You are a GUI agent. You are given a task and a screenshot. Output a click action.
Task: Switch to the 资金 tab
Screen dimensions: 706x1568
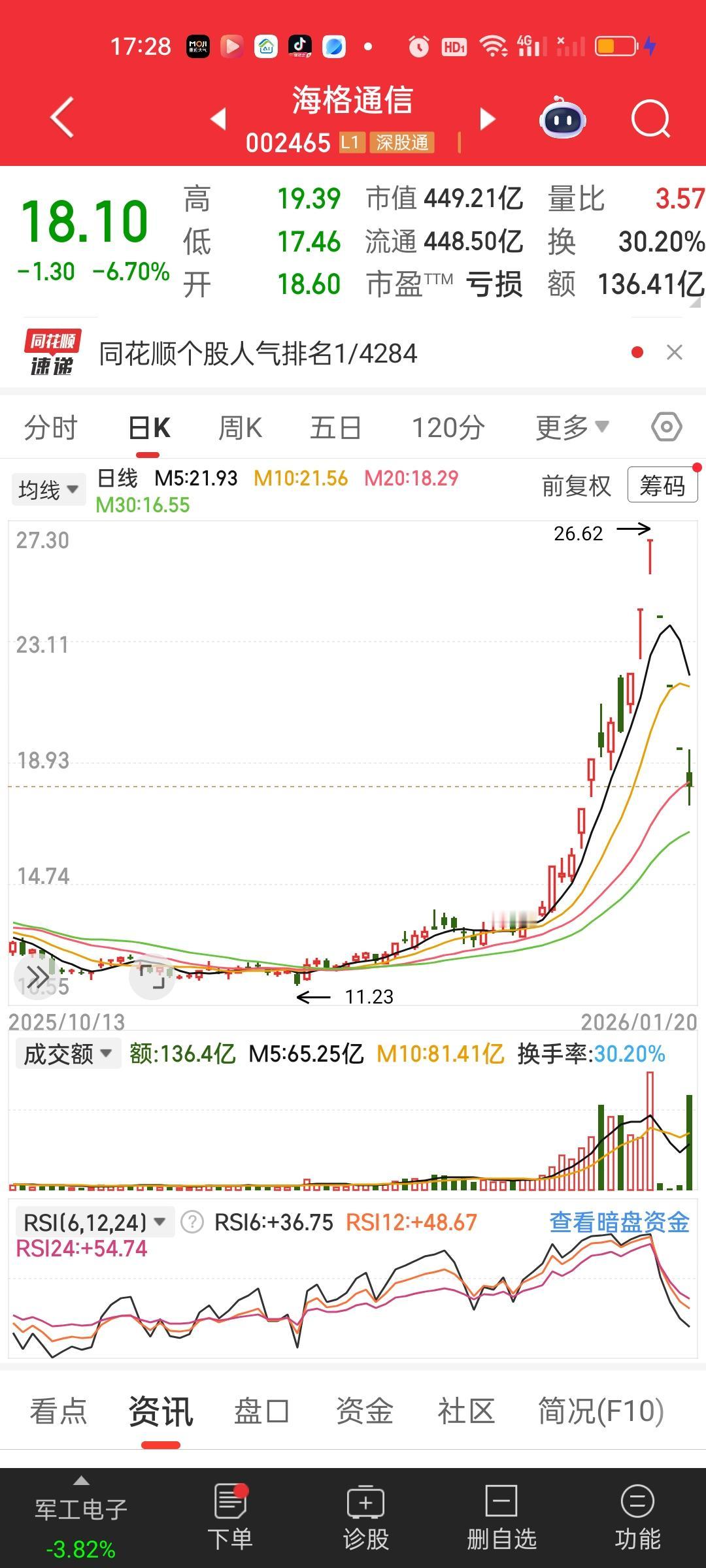[364, 1411]
